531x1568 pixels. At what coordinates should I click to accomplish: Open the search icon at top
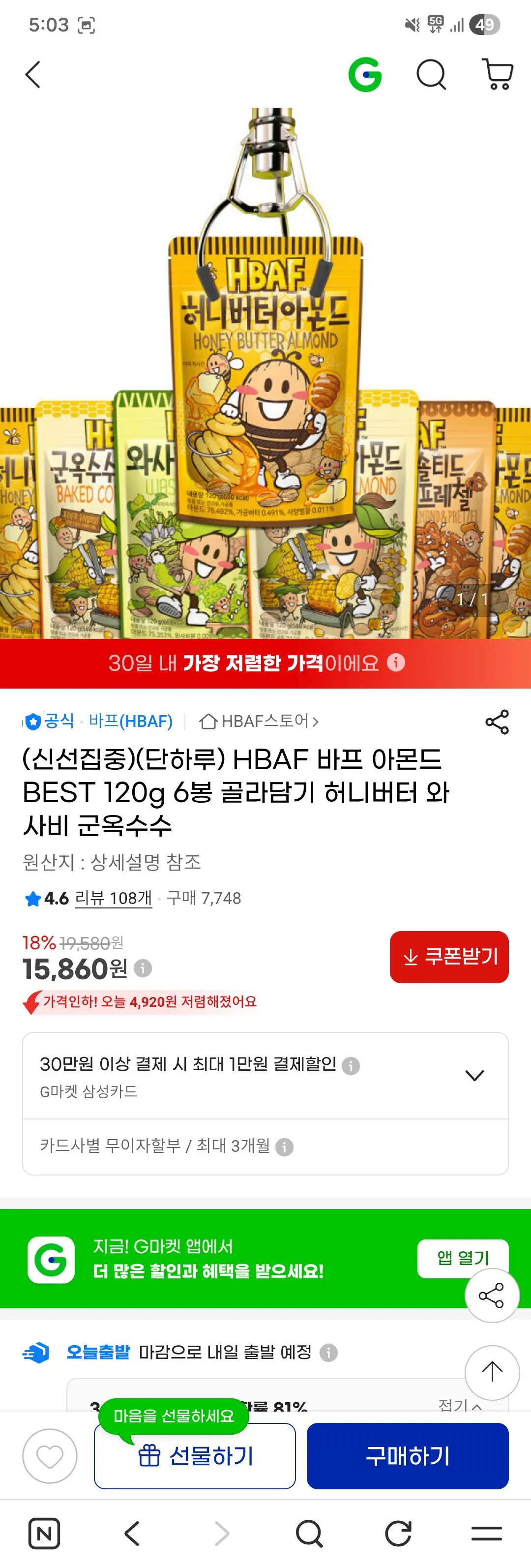click(x=431, y=75)
